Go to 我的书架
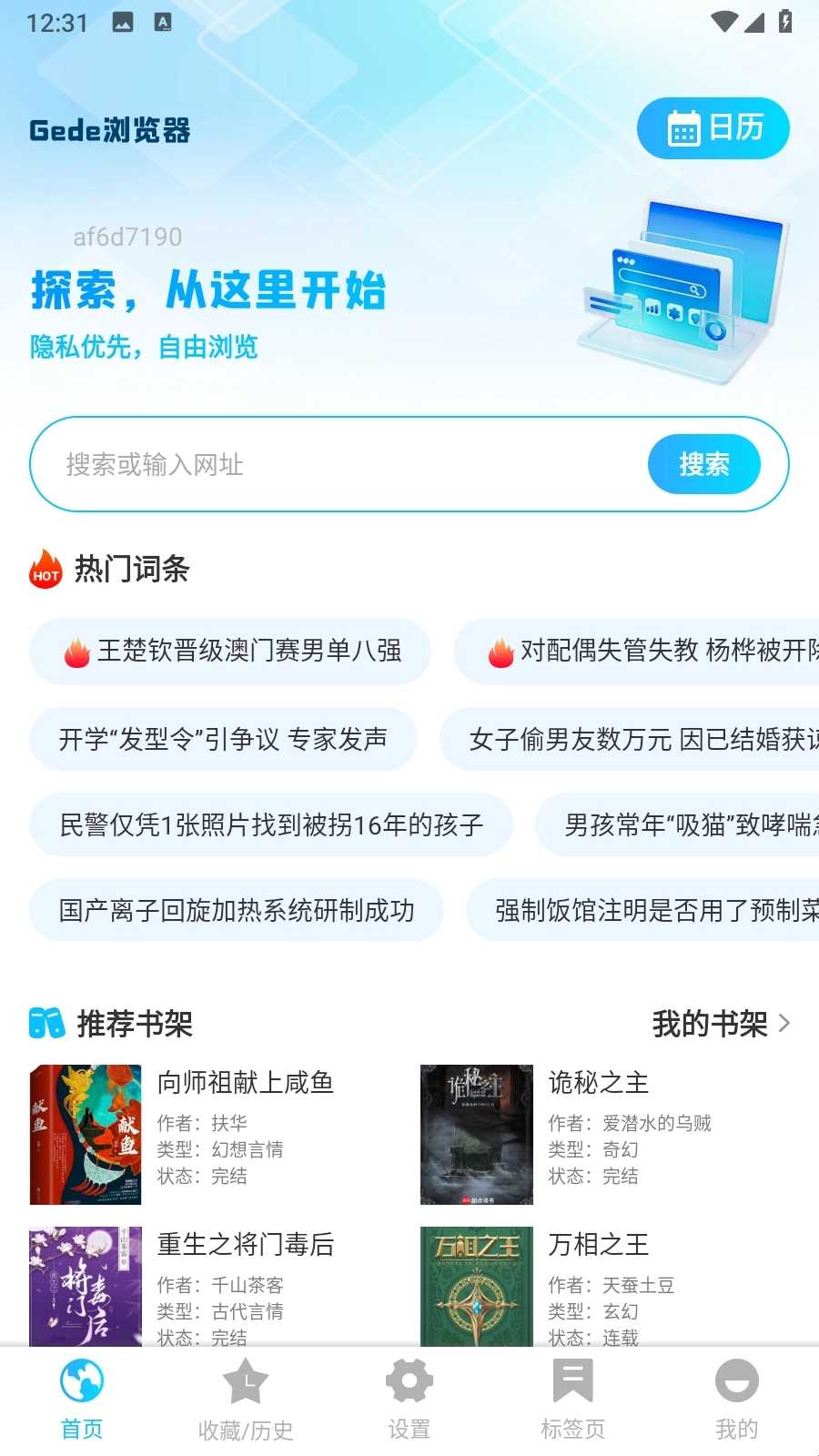Viewport: 819px width, 1456px height. click(x=721, y=1024)
